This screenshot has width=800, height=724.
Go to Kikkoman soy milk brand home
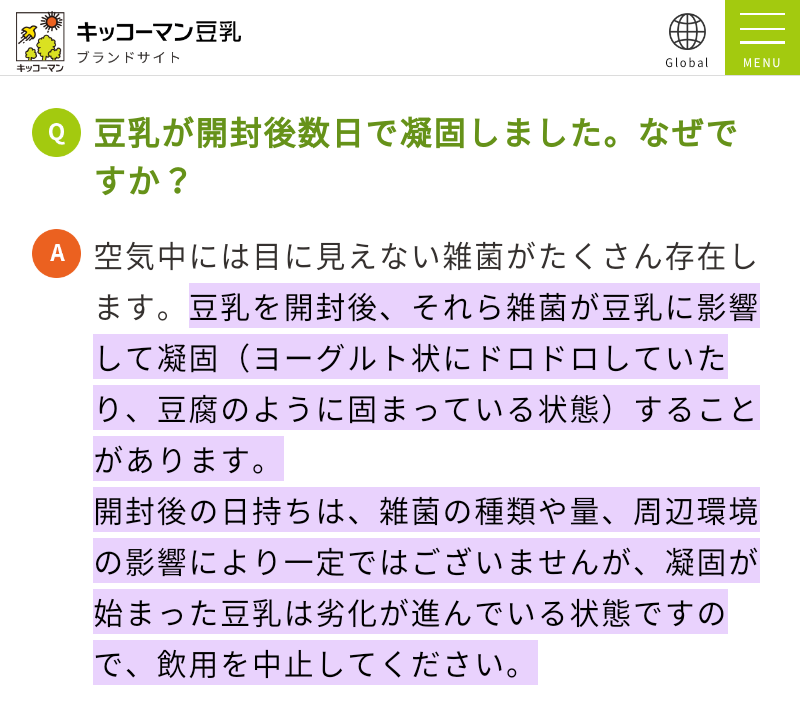point(130,40)
